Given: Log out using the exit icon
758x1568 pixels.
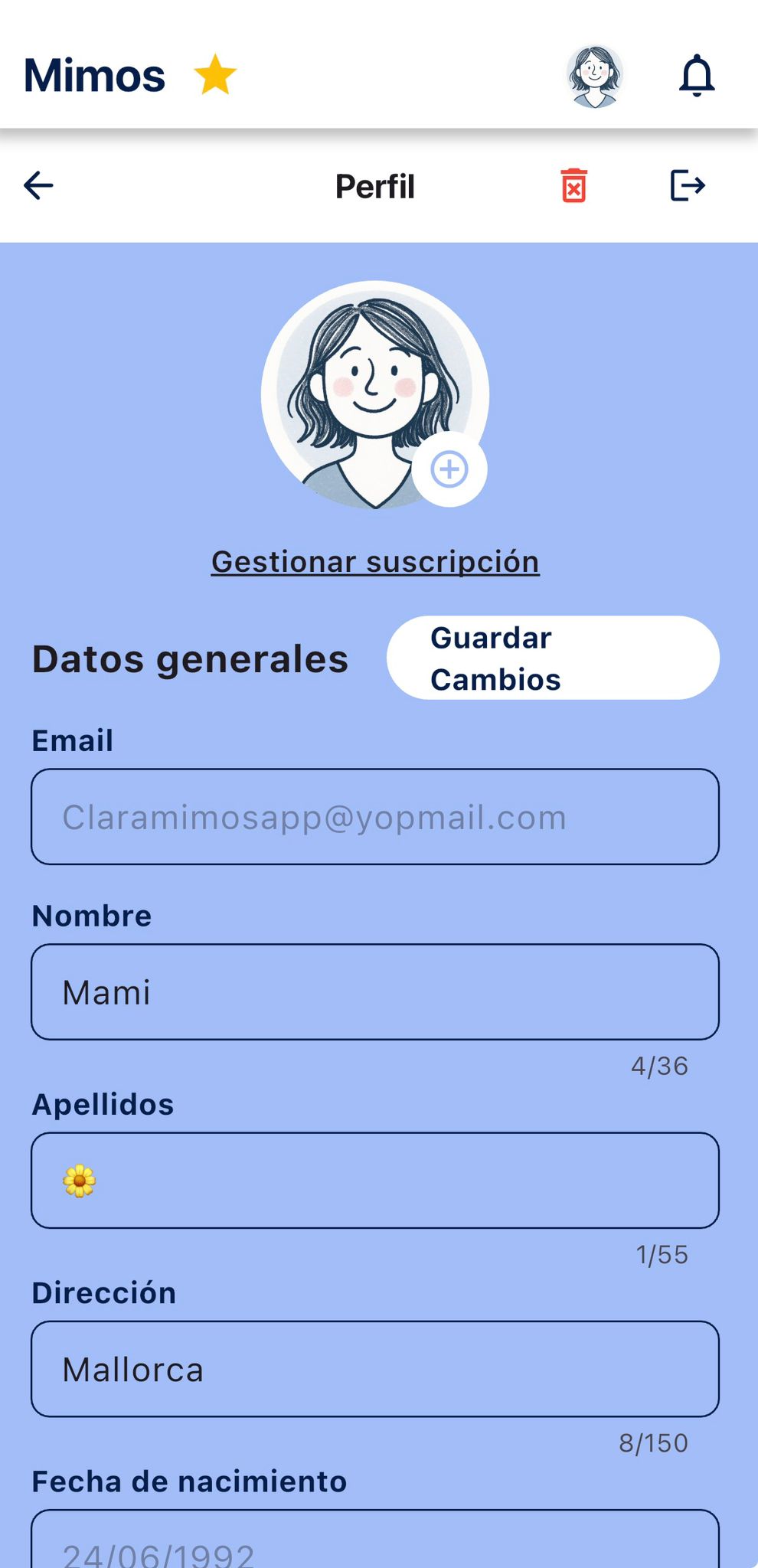Looking at the screenshot, I should point(687,185).
